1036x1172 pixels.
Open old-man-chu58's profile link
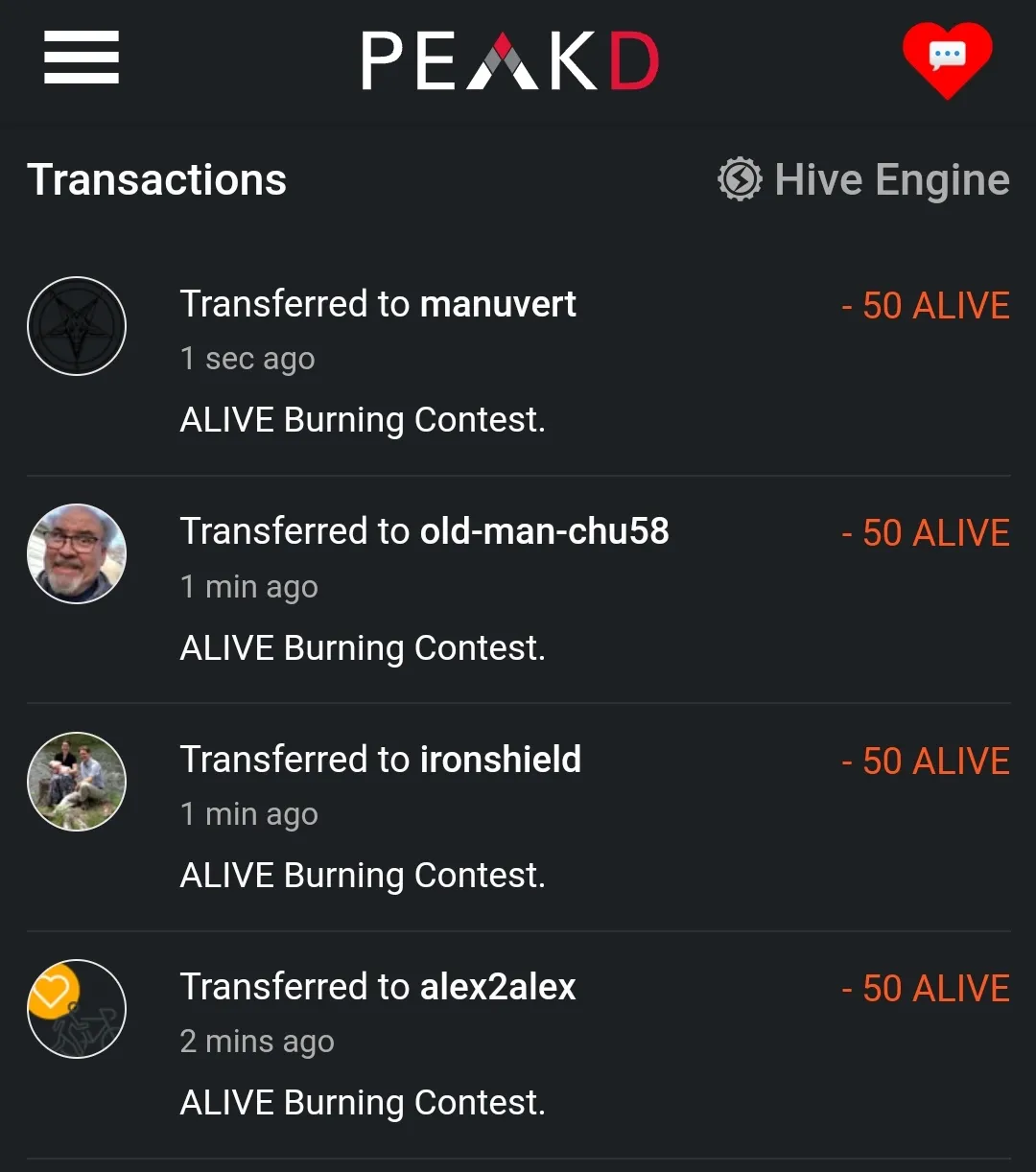click(x=544, y=531)
